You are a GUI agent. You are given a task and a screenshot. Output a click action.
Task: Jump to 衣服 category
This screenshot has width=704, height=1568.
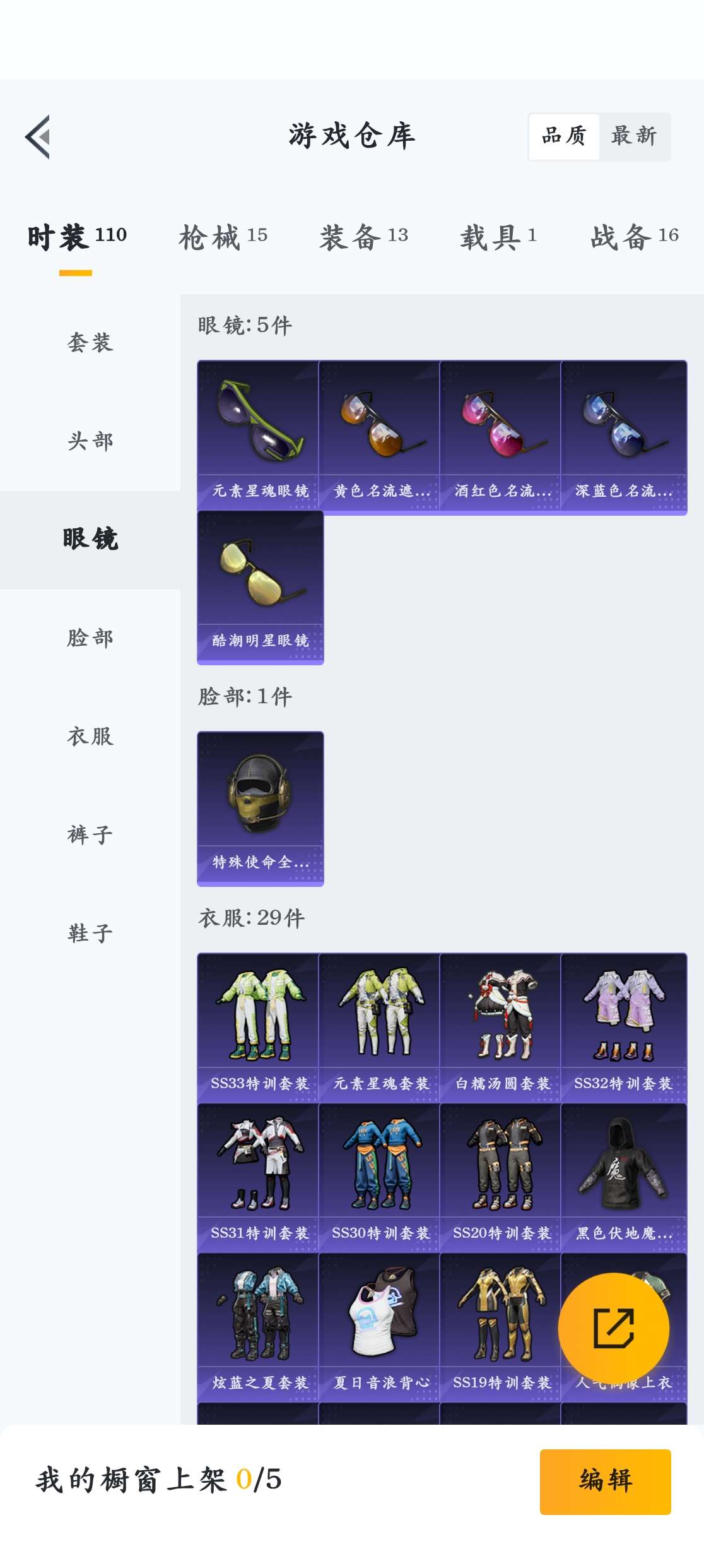click(90, 737)
